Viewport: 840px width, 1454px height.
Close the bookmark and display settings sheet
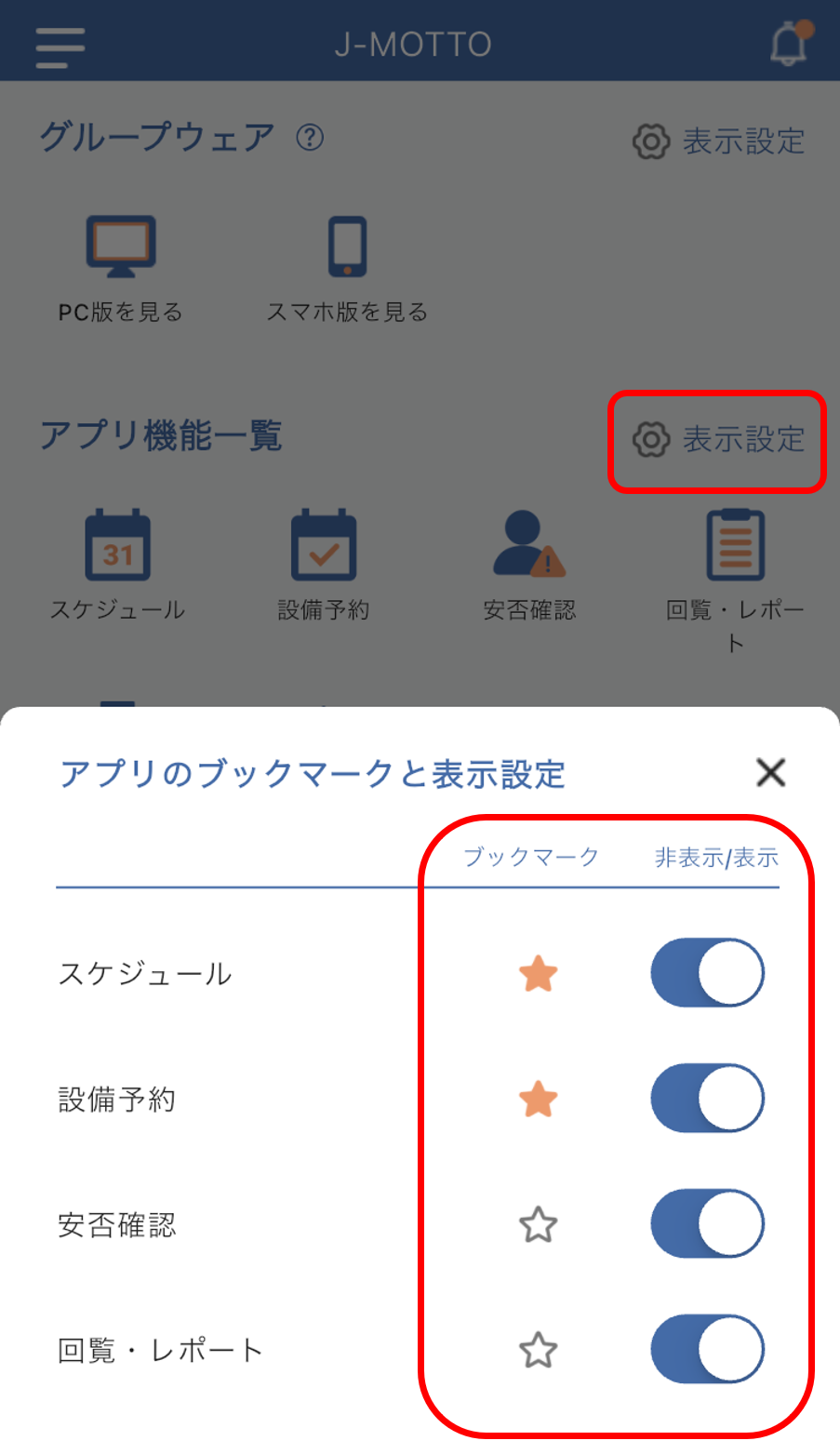click(x=770, y=772)
